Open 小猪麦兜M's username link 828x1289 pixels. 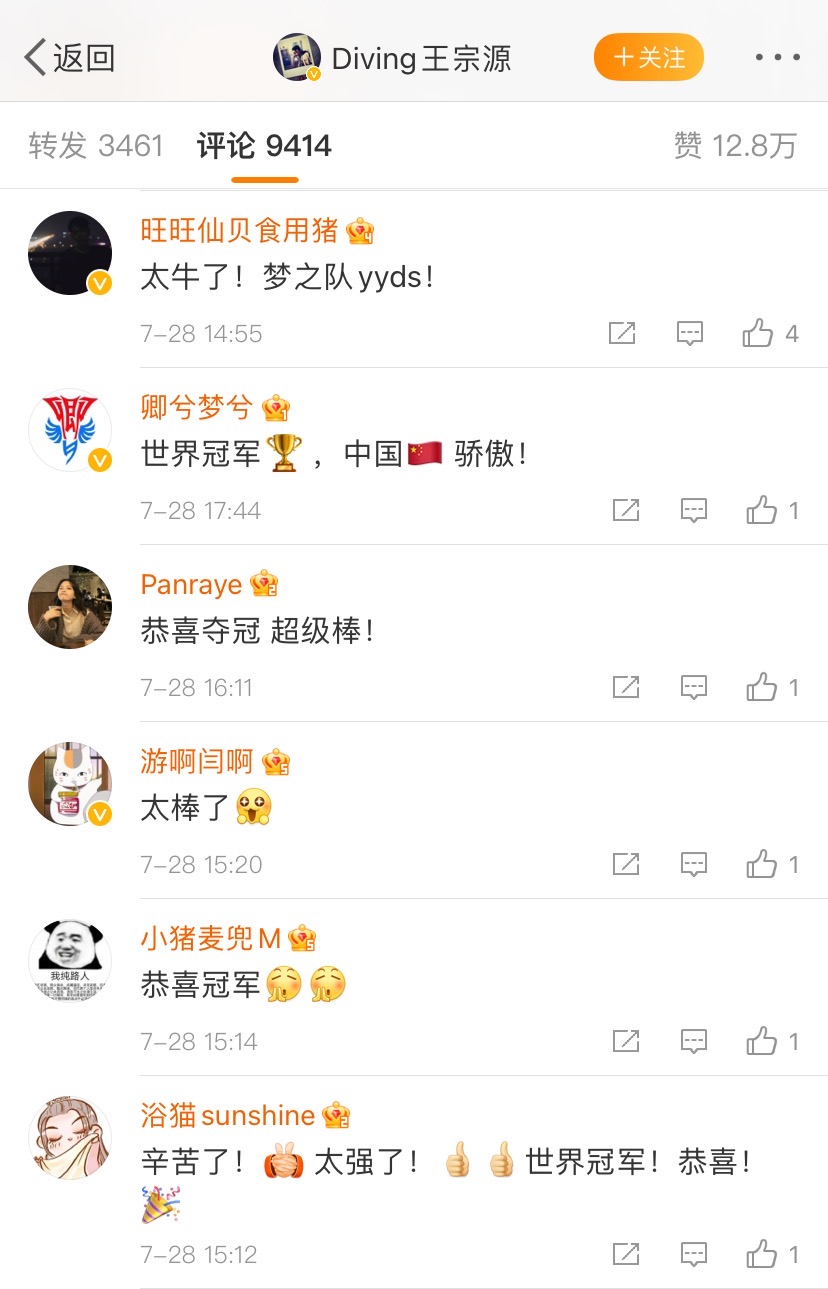(x=211, y=938)
